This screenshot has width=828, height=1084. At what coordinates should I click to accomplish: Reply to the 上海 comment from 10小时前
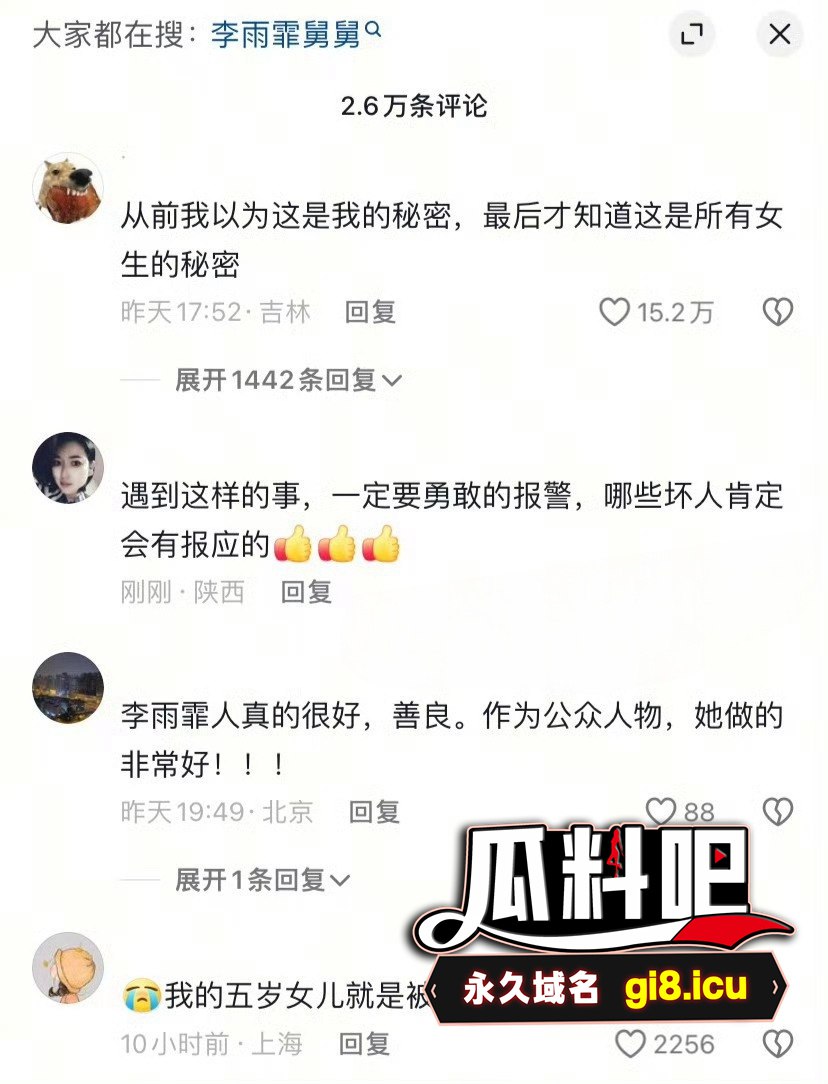[364, 1045]
